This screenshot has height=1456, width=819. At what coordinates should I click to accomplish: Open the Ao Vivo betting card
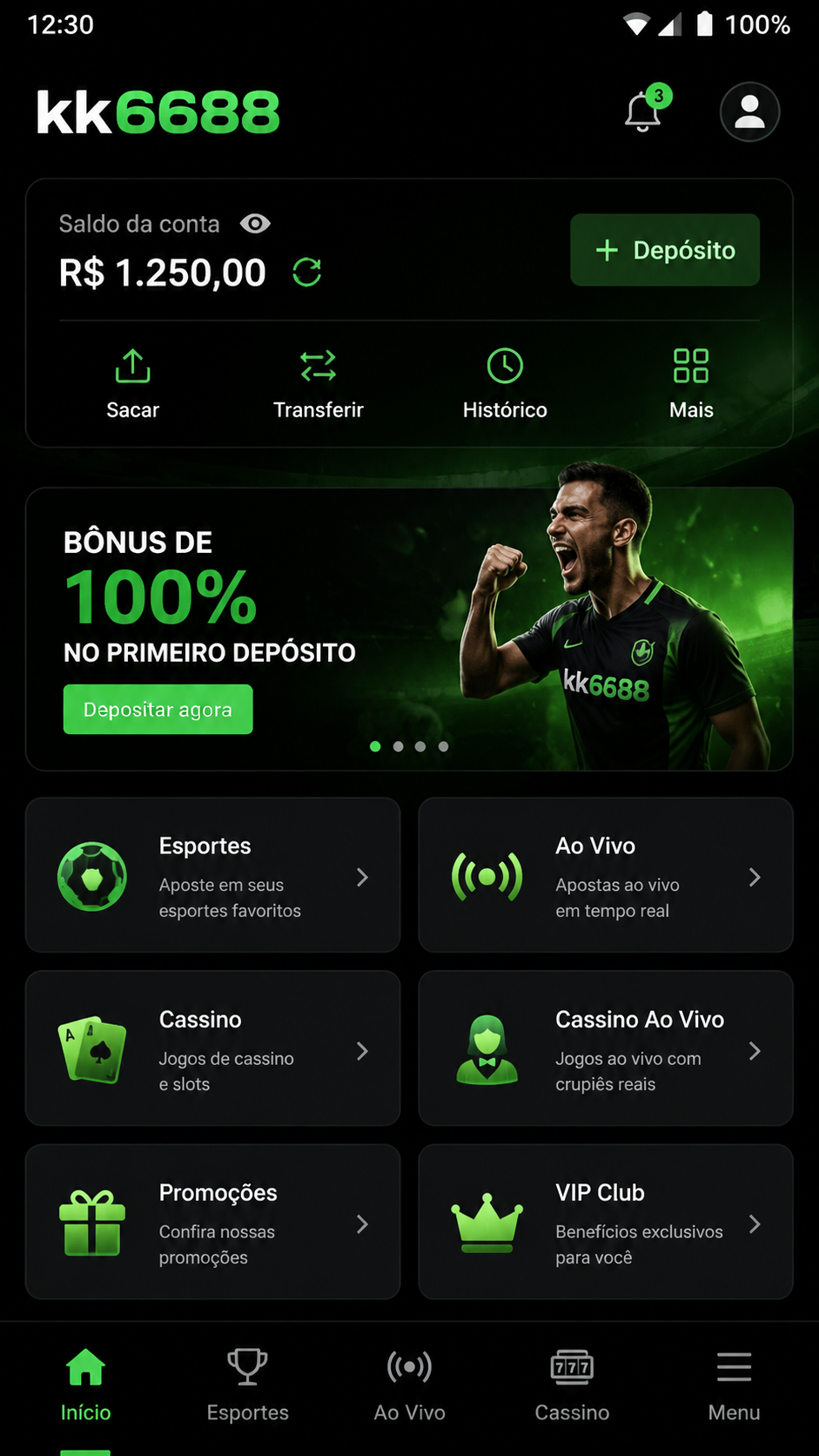pos(606,875)
